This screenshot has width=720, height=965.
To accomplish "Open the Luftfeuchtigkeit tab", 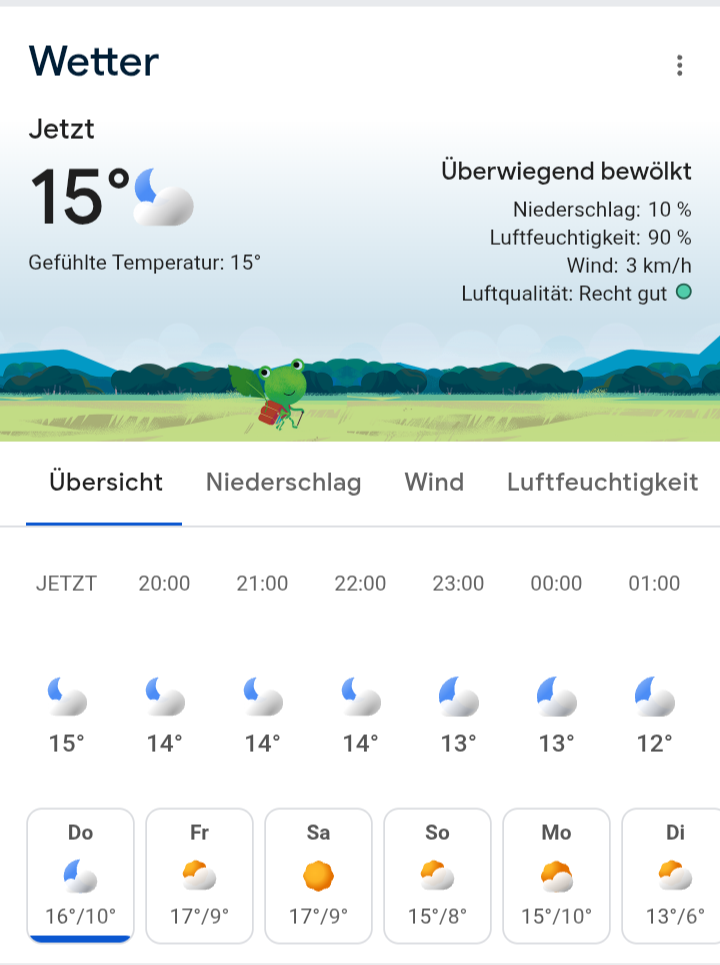I will coord(602,482).
